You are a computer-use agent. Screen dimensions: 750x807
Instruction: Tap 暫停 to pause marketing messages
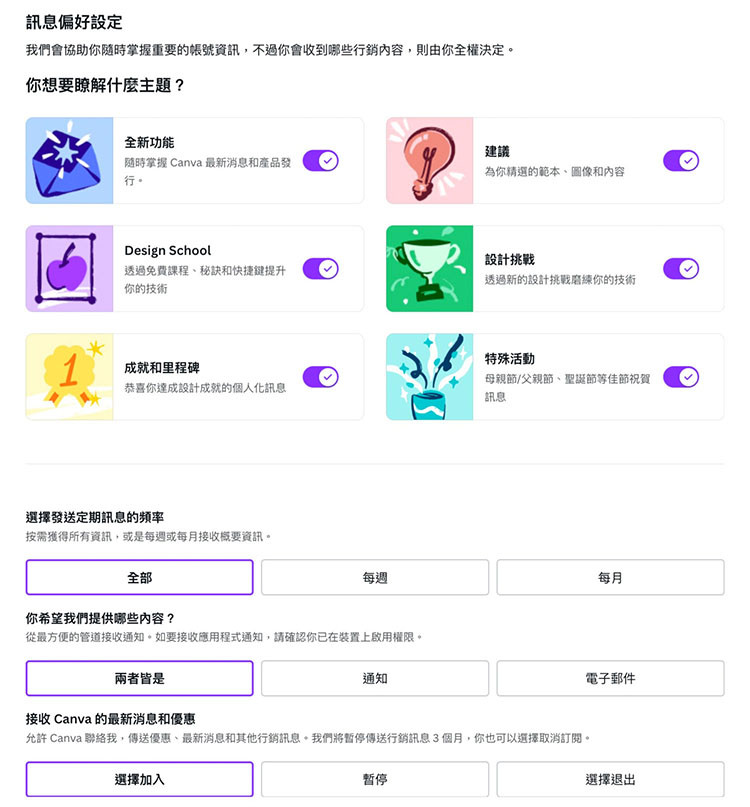click(375, 779)
